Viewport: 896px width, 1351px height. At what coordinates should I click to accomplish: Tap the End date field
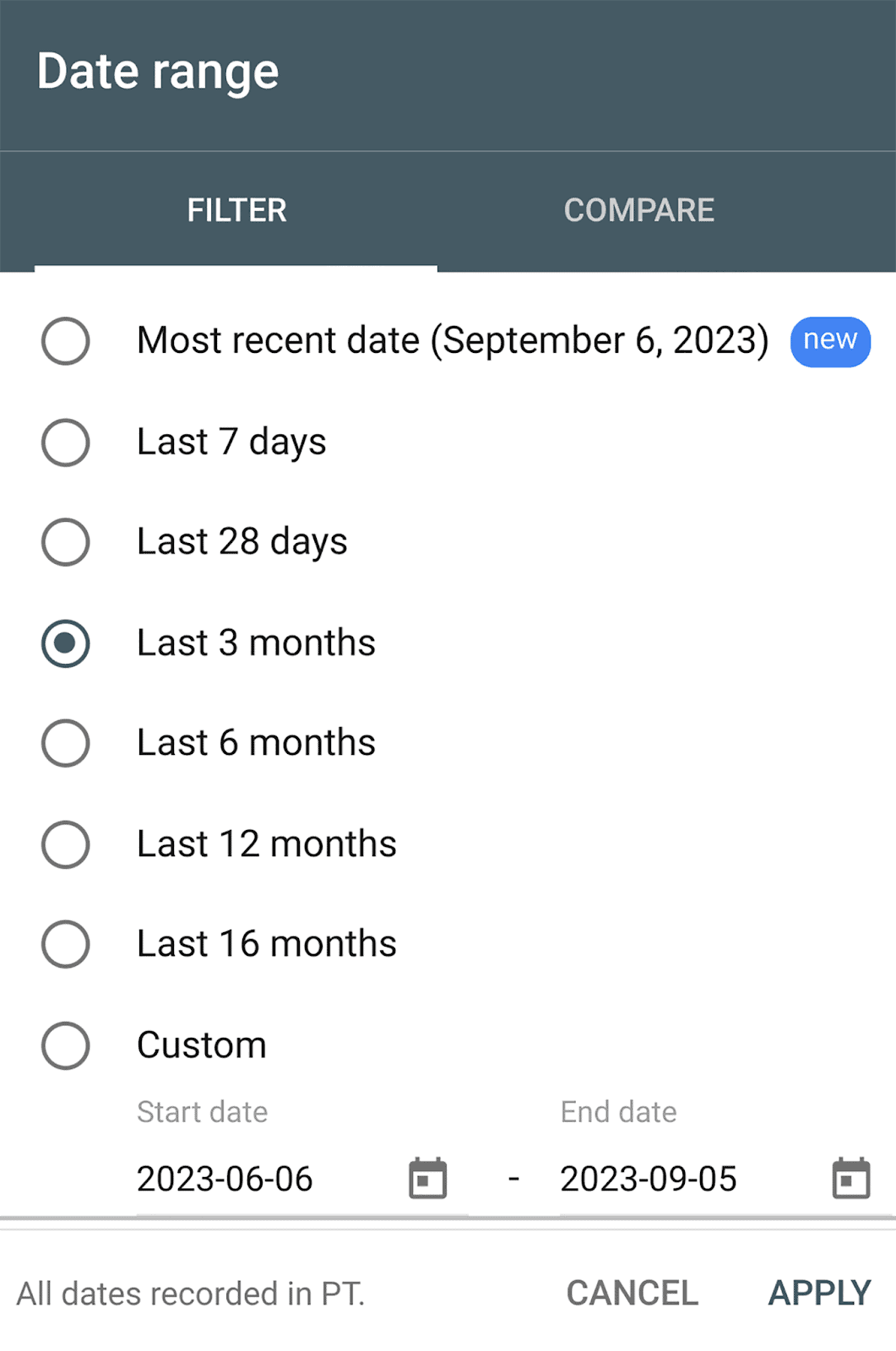point(676,1179)
